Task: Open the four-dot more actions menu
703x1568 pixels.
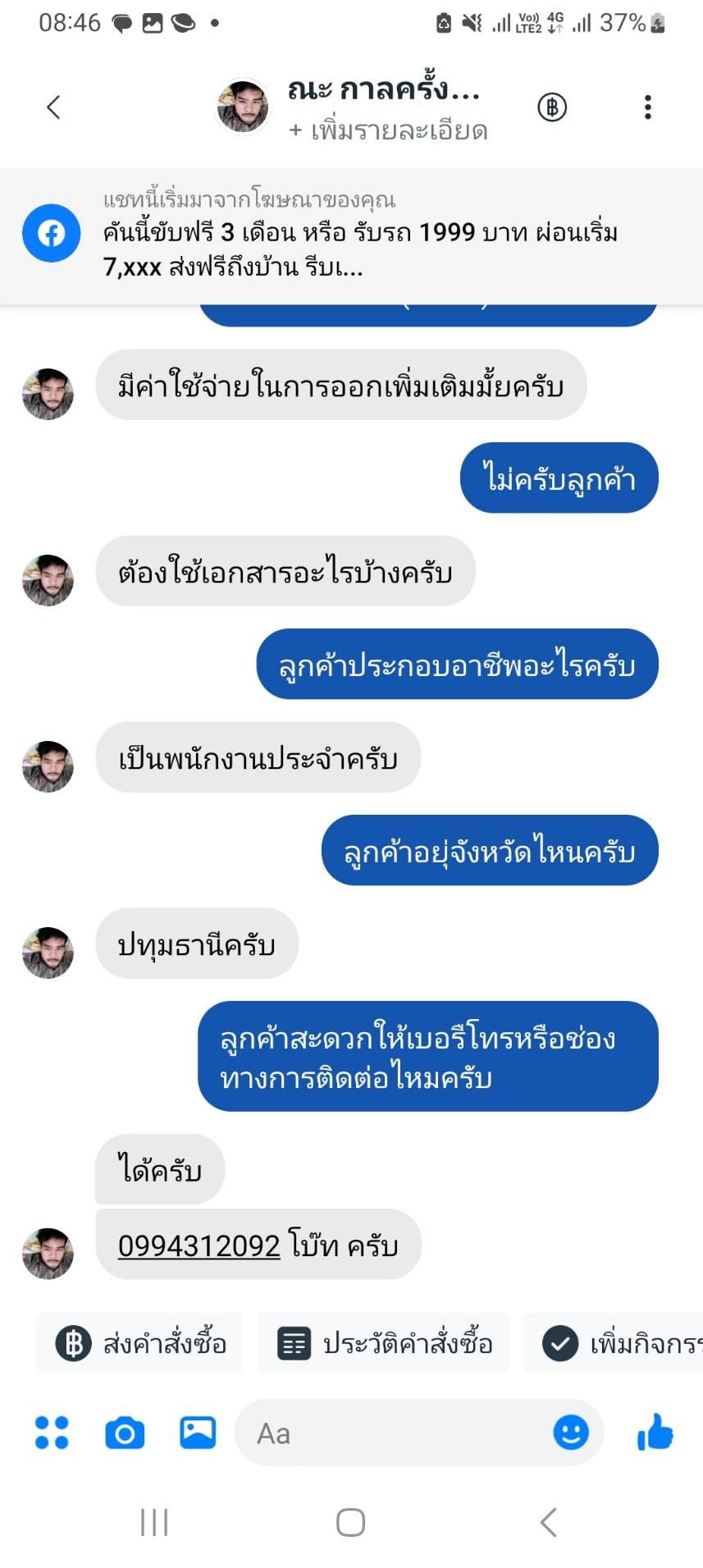Action: [52, 1433]
